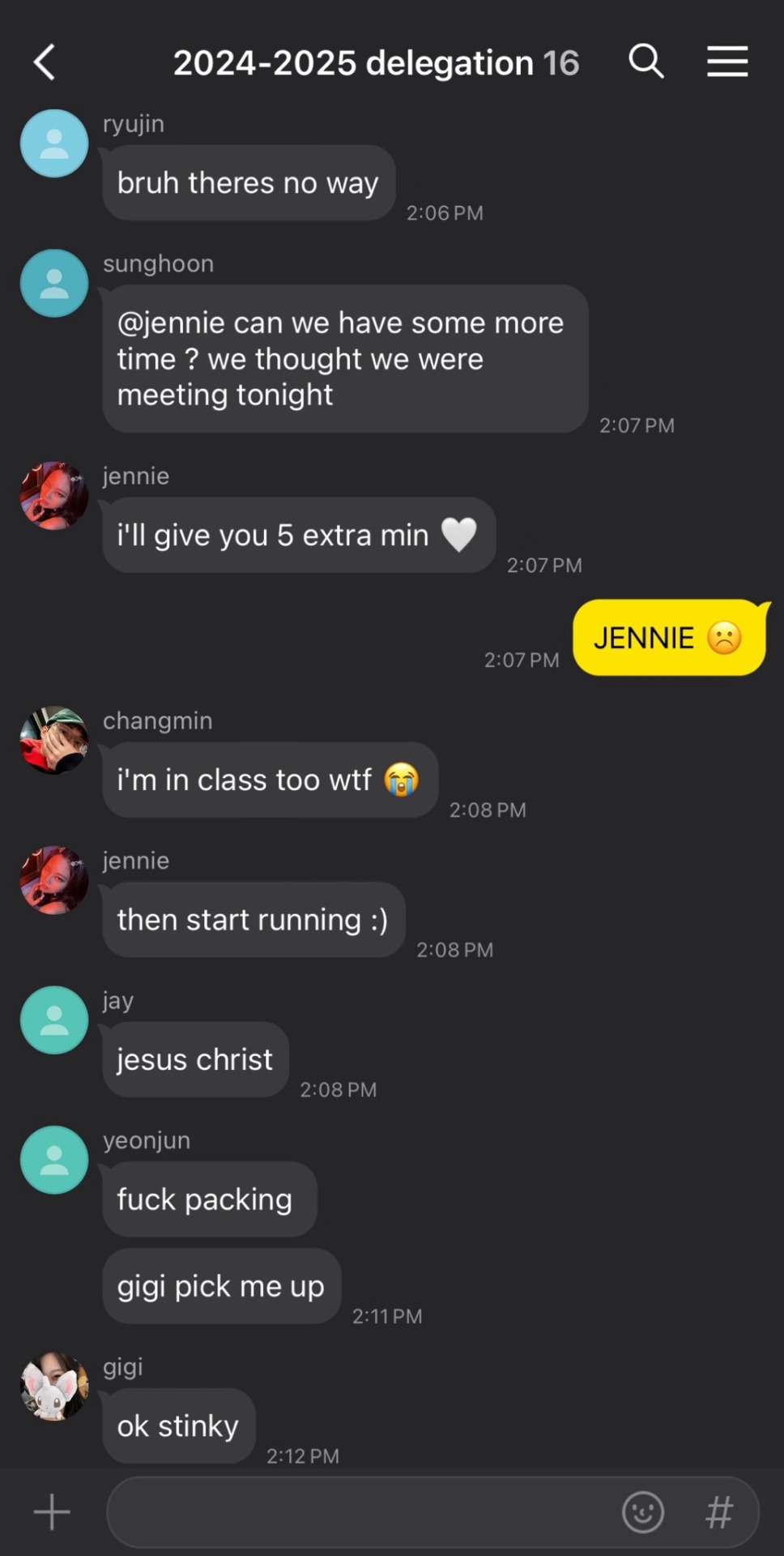
Task: Open gigi's profile picture
Action: [x=54, y=1386]
